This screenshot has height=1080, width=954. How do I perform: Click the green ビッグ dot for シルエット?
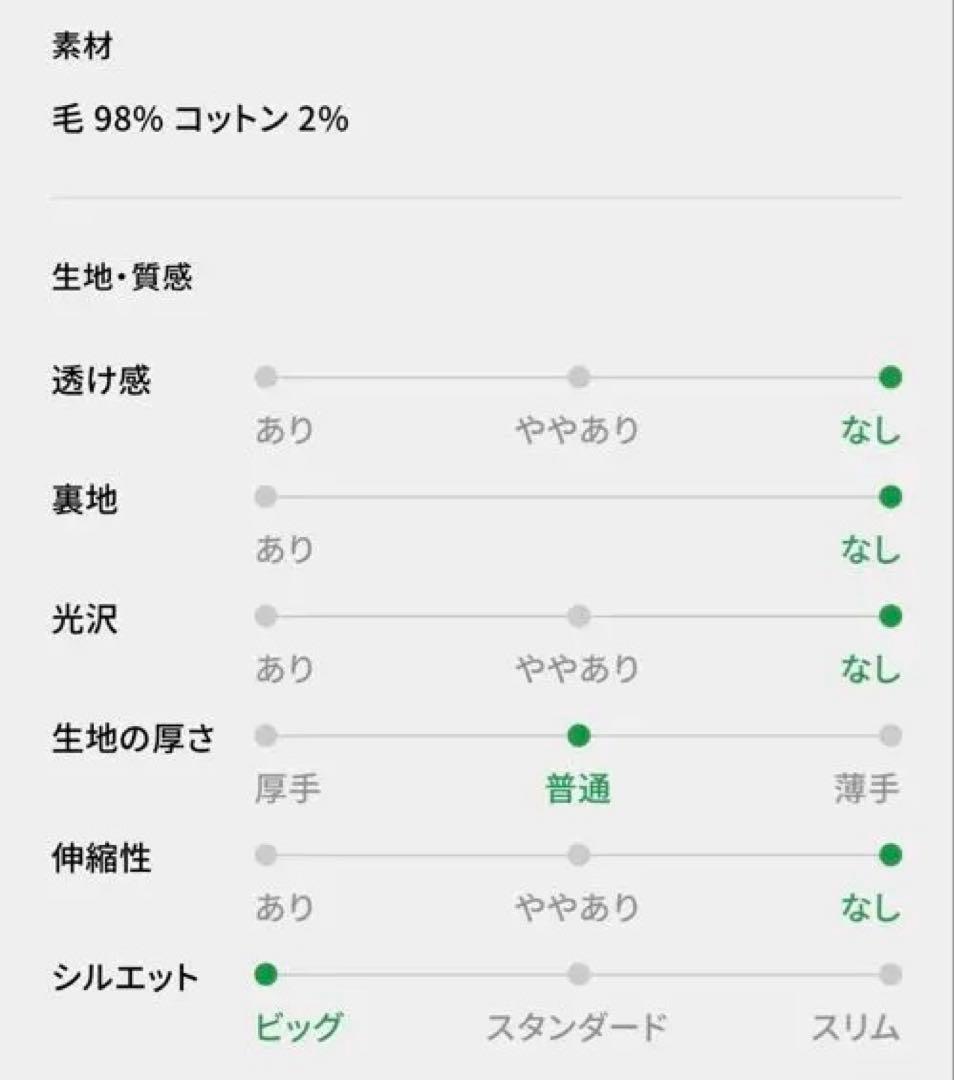[264, 972]
